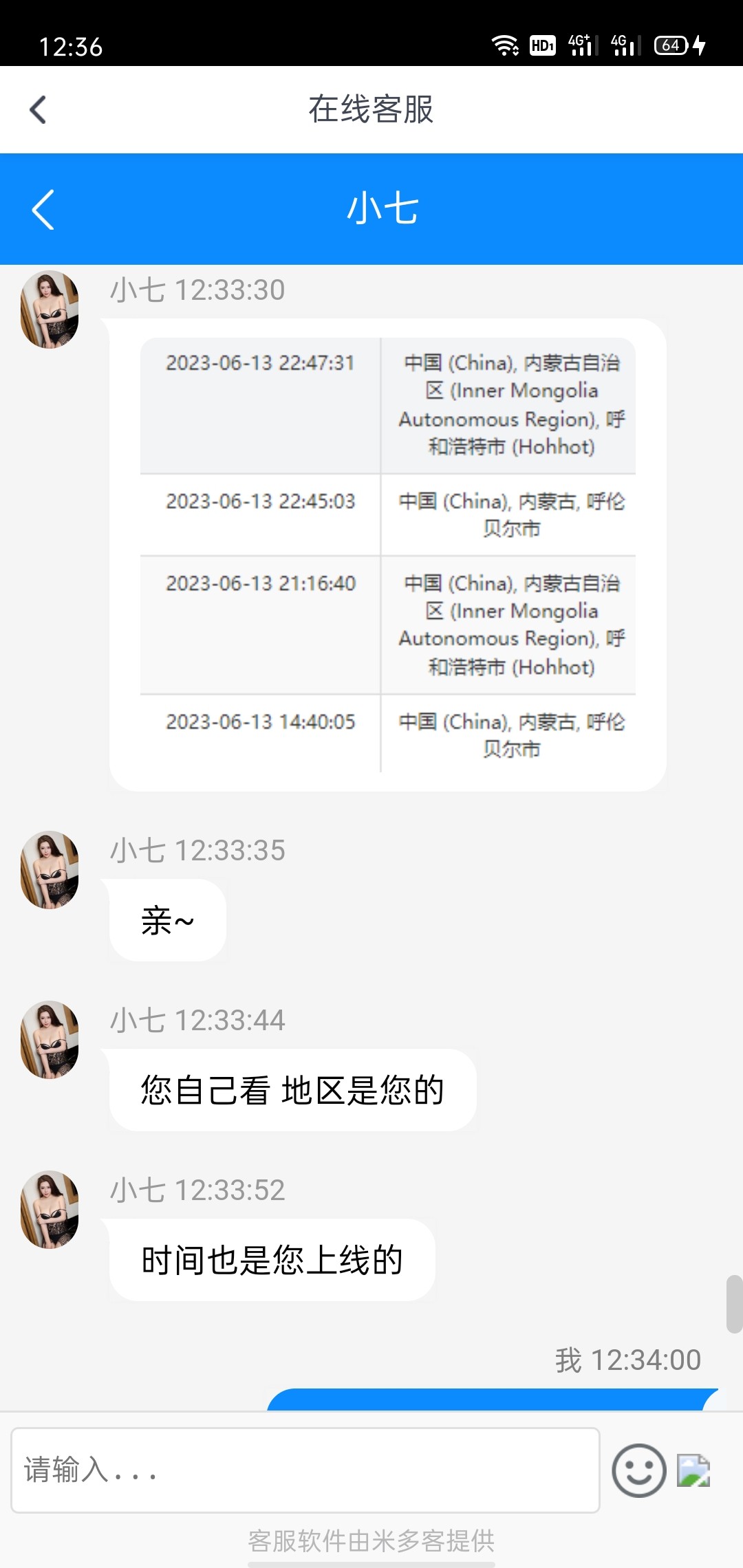Go back from the 在线客服 page
Screen dimensions: 743x1568
[39, 109]
